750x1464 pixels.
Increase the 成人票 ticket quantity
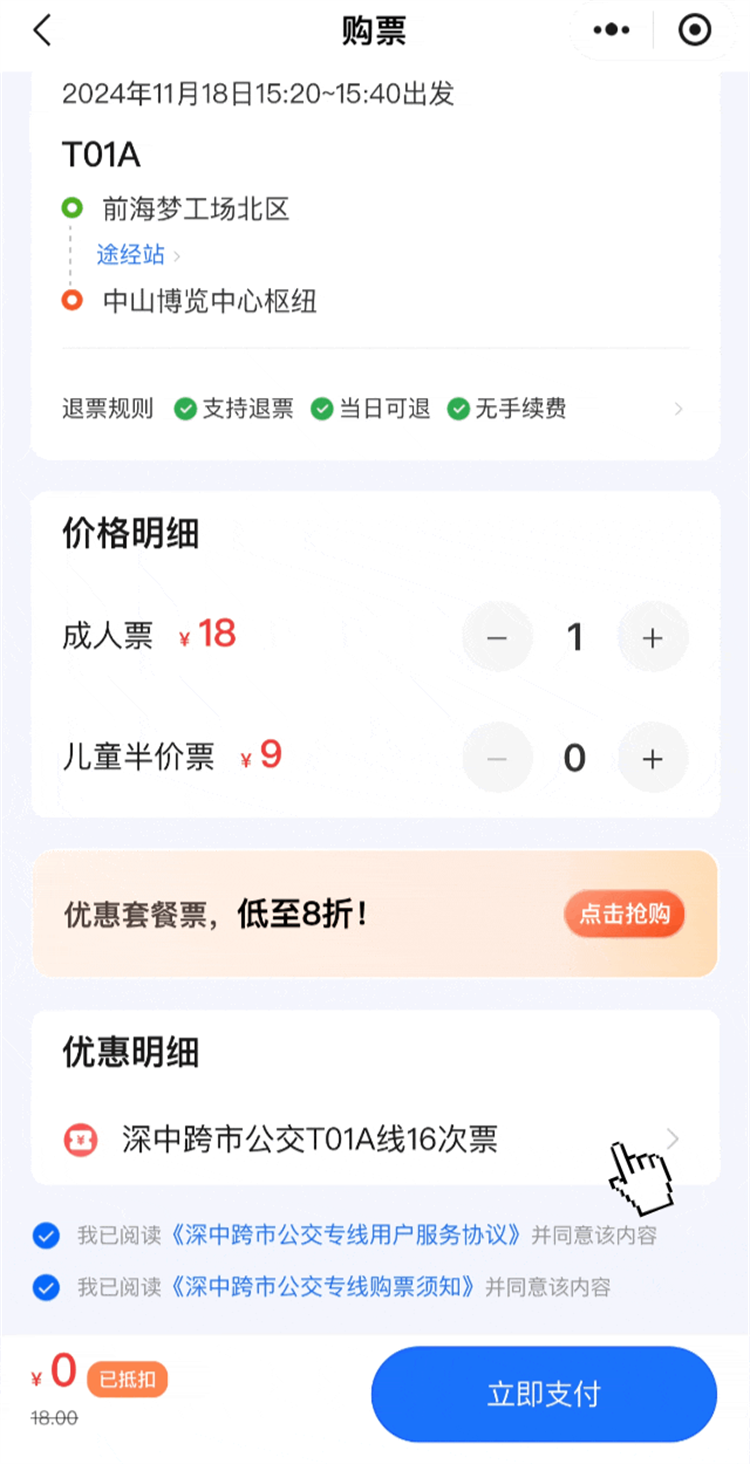click(653, 638)
